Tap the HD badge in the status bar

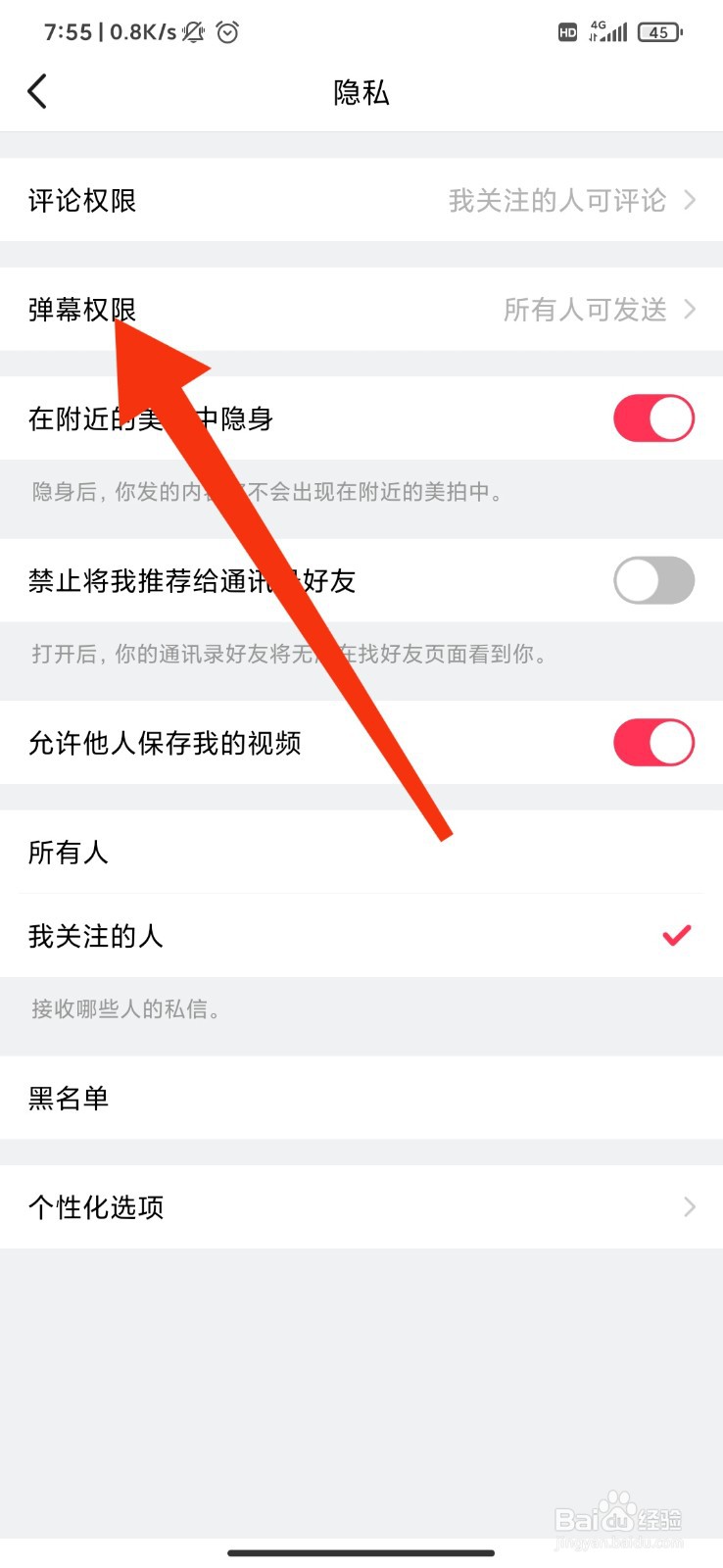[566, 32]
